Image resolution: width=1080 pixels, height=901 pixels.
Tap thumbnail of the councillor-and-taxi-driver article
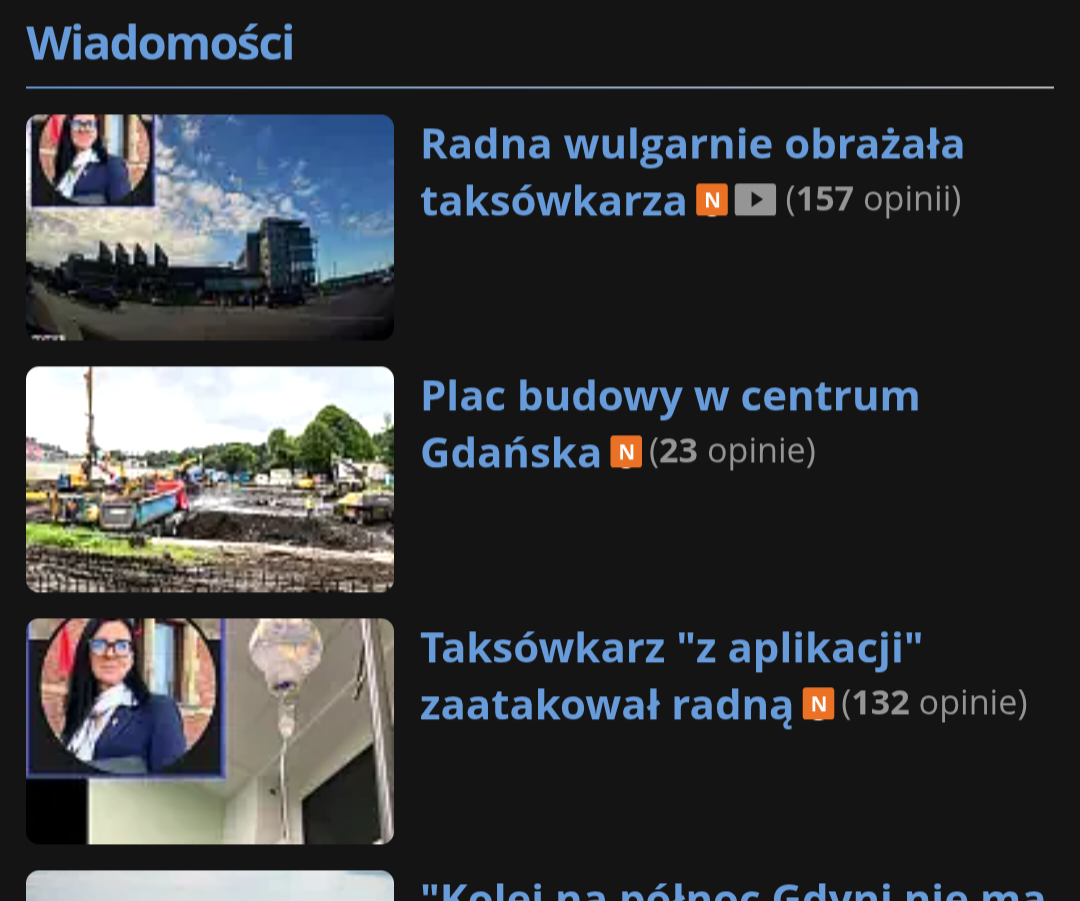(210, 228)
